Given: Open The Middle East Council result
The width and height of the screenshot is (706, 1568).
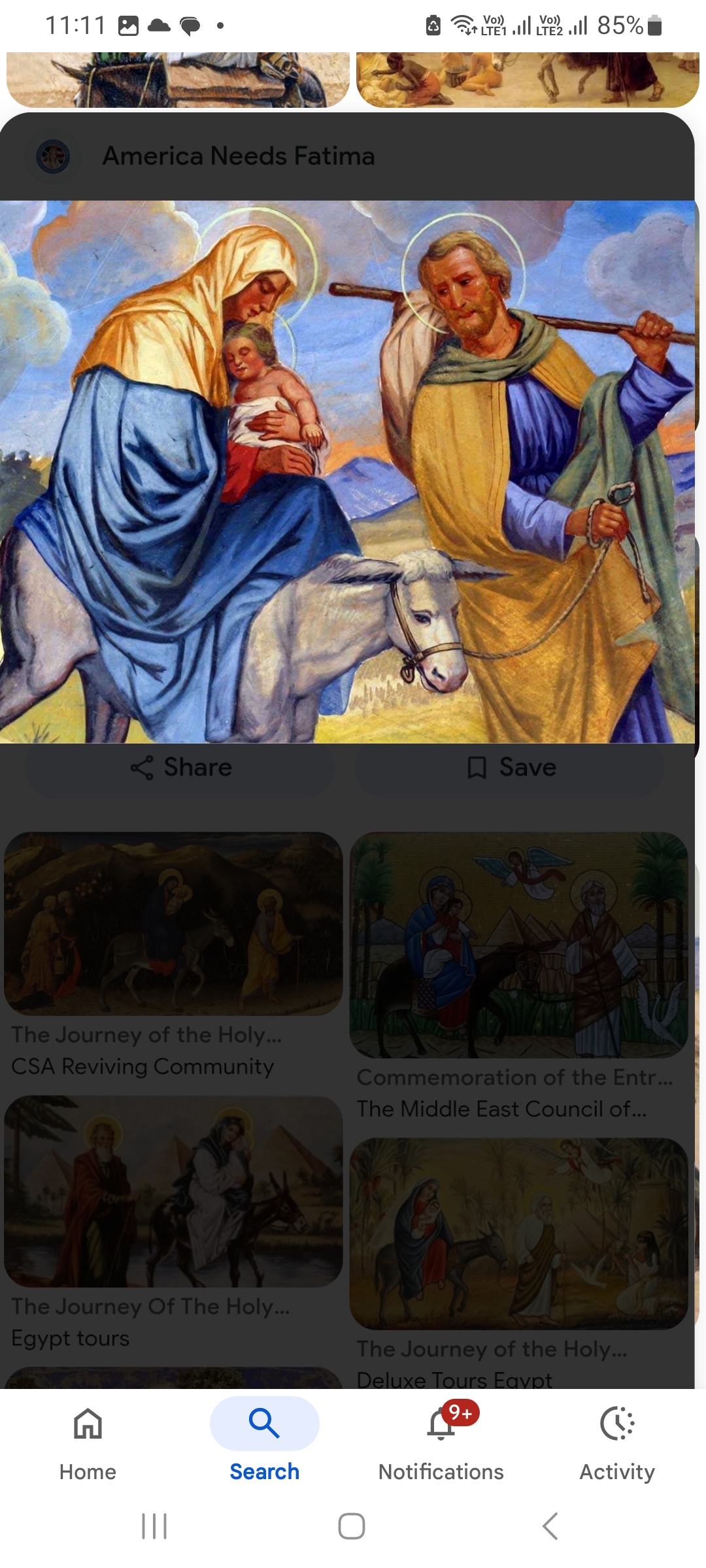Looking at the screenshot, I should point(518,945).
